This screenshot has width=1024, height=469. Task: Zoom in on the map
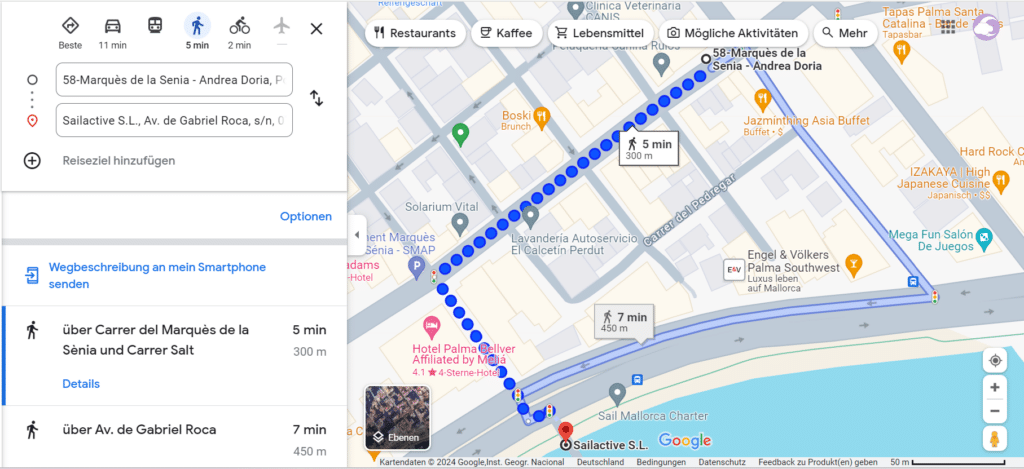[994, 387]
